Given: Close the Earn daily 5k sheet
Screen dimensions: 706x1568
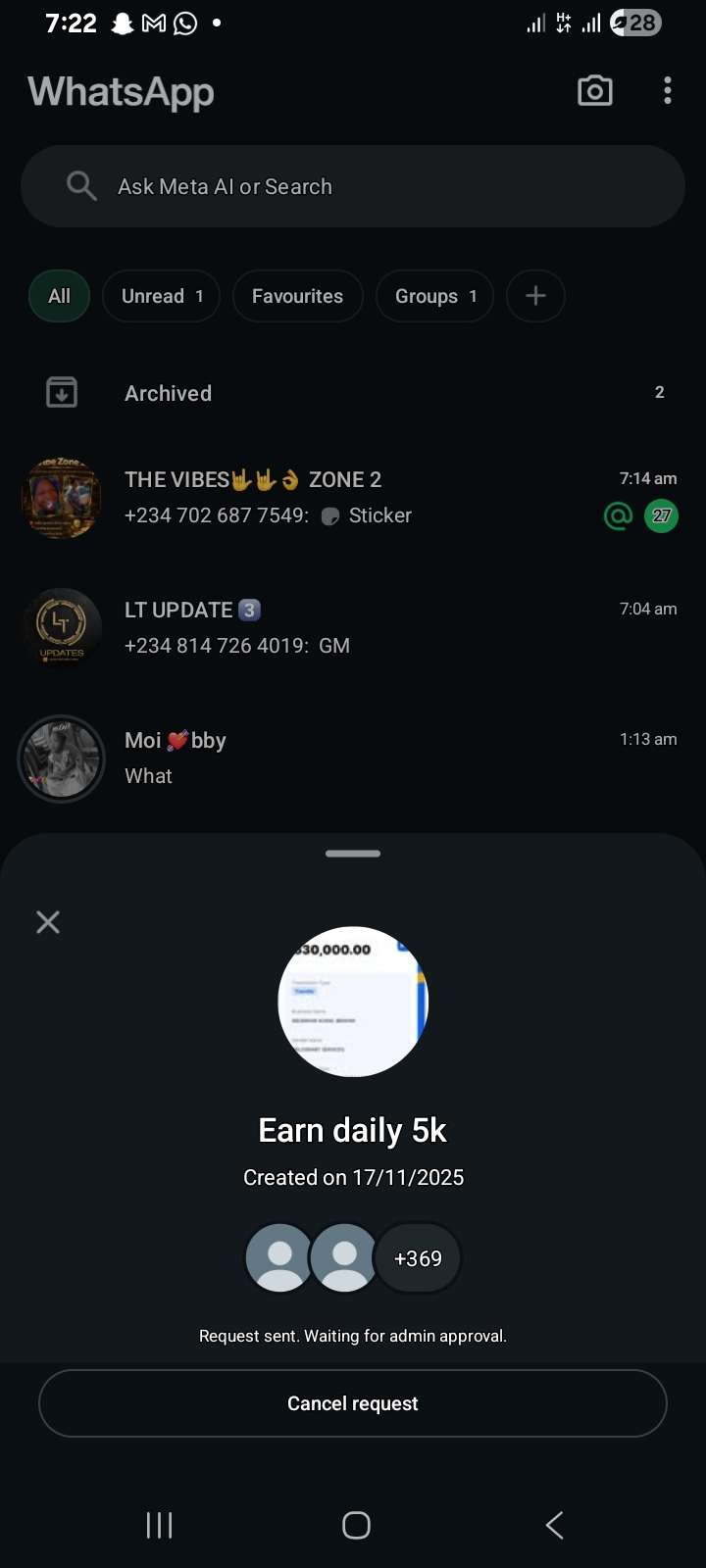Looking at the screenshot, I should [48, 921].
